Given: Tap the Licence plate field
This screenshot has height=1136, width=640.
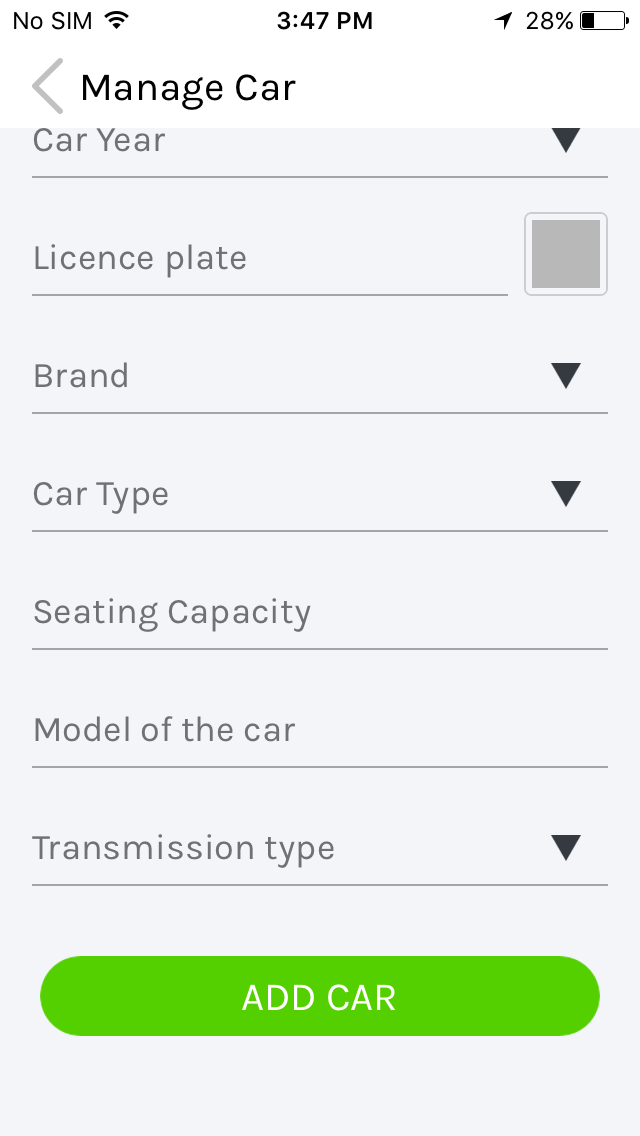Looking at the screenshot, I should coord(270,259).
